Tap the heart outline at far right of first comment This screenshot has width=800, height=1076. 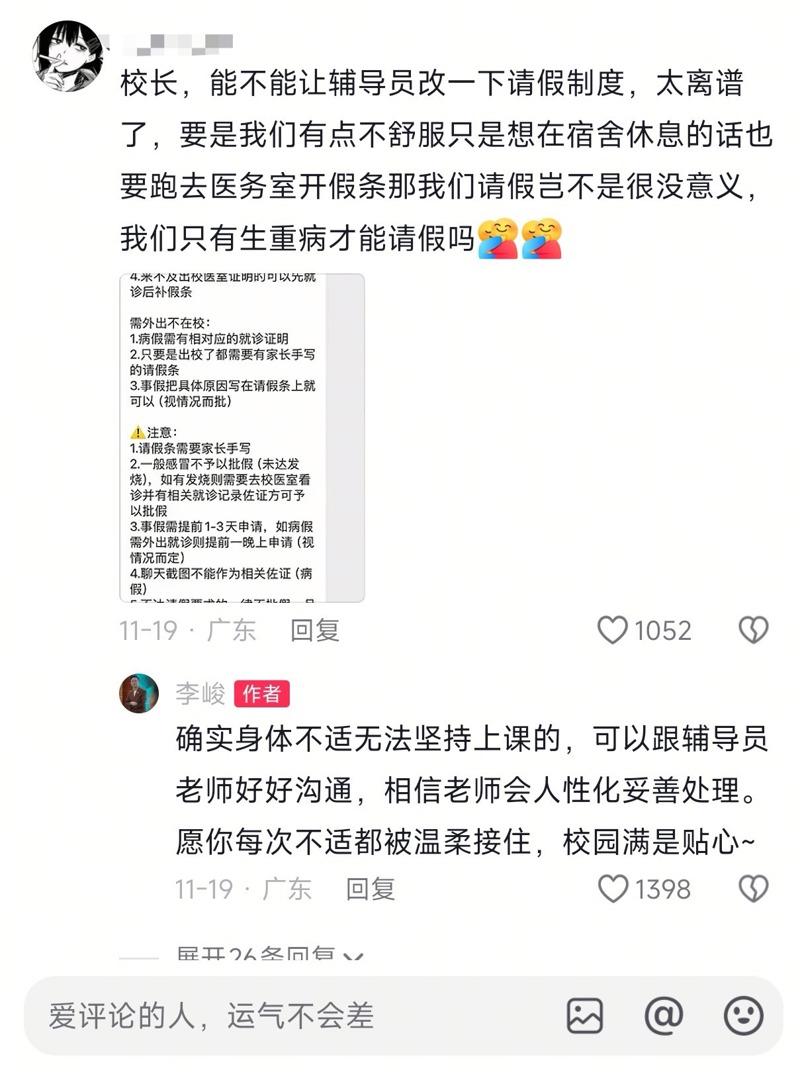[x=751, y=631]
